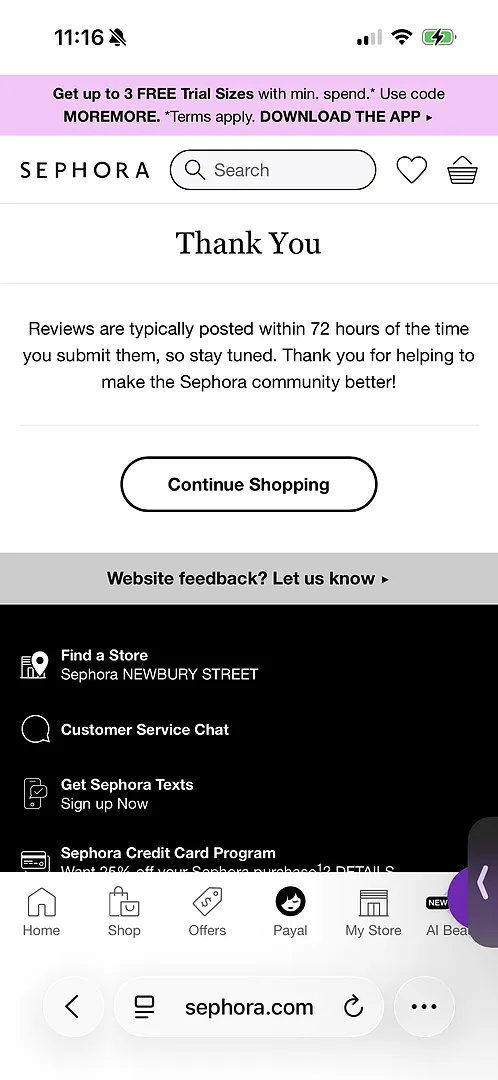Tap the Continue Shopping button
498x1080 pixels.
(249, 484)
